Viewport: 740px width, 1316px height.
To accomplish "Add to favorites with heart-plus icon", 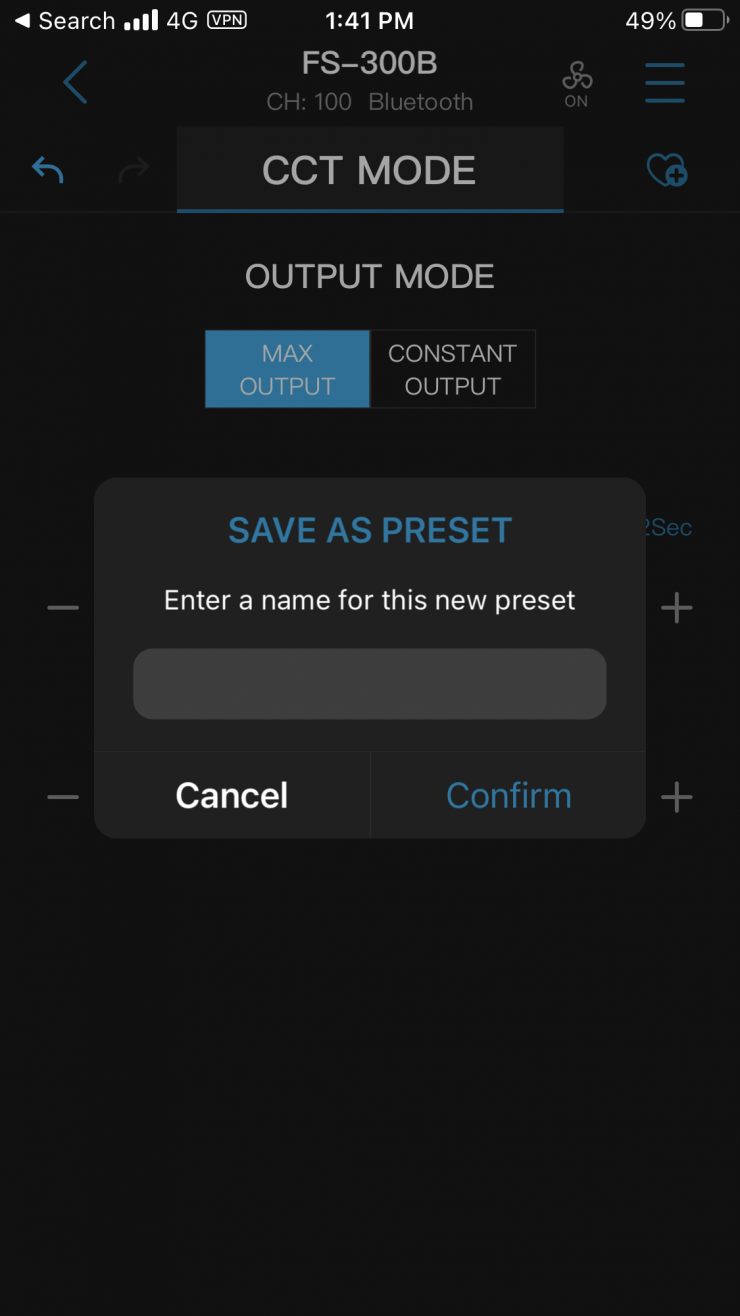I will click(666, 170).
